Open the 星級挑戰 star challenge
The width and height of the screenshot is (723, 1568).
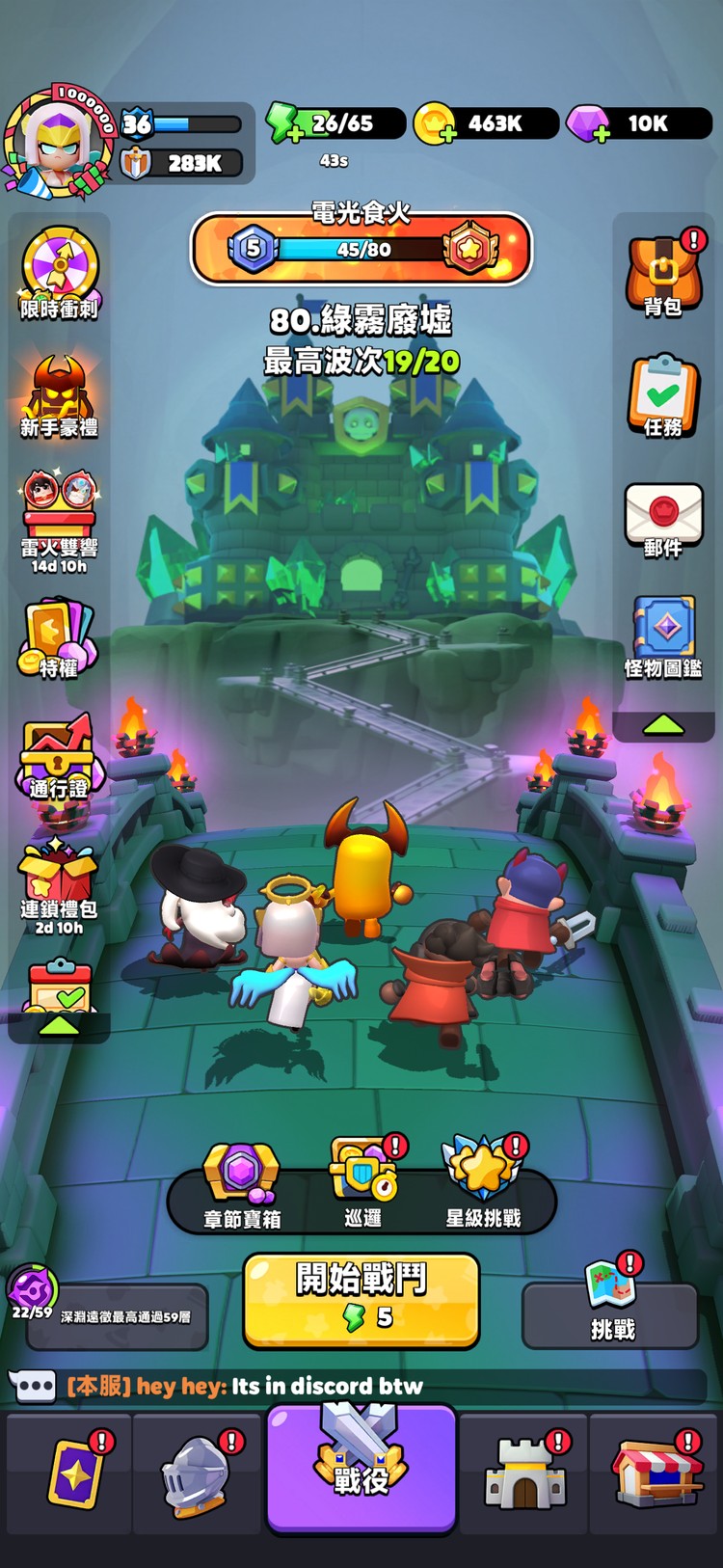pos(482,1184)
